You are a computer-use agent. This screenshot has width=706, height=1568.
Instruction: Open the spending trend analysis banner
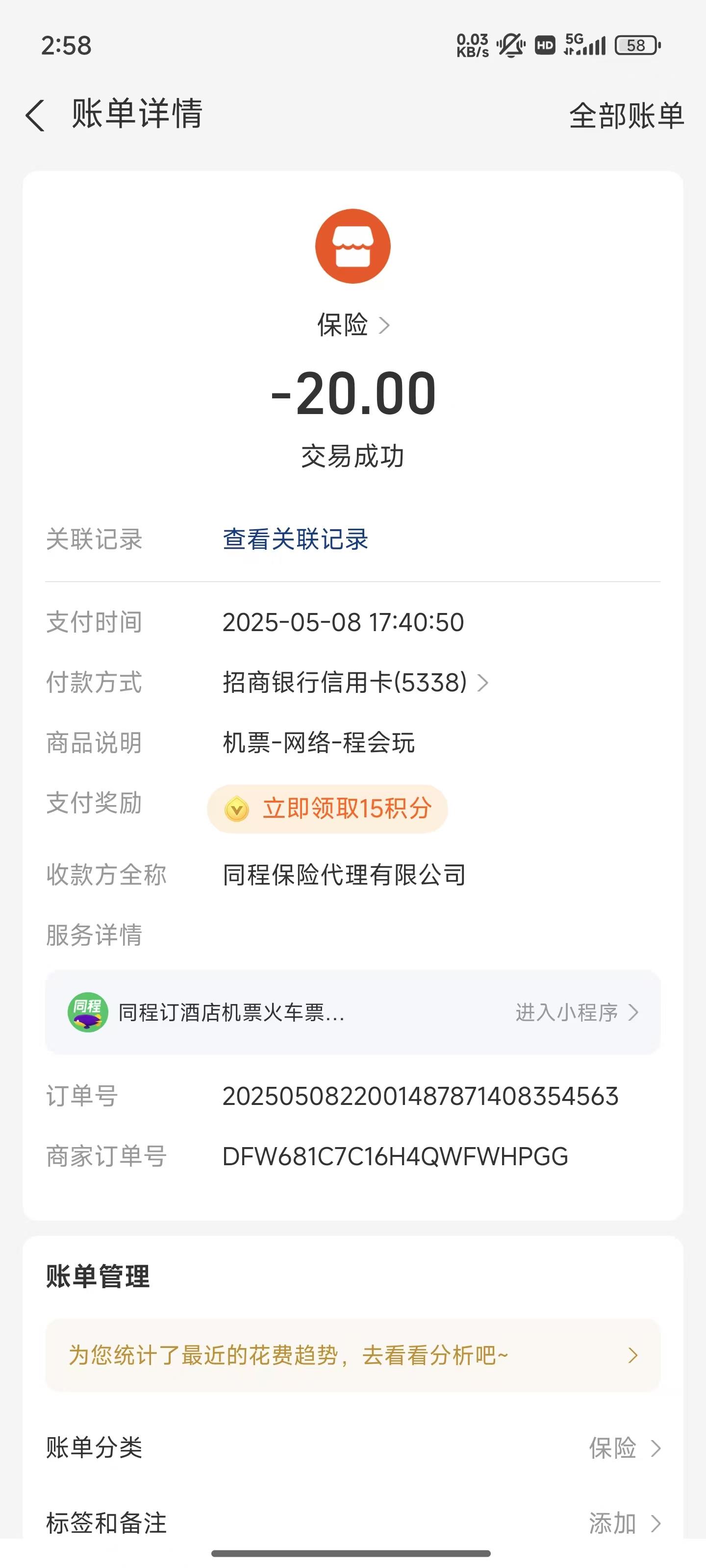(353, 1355)
